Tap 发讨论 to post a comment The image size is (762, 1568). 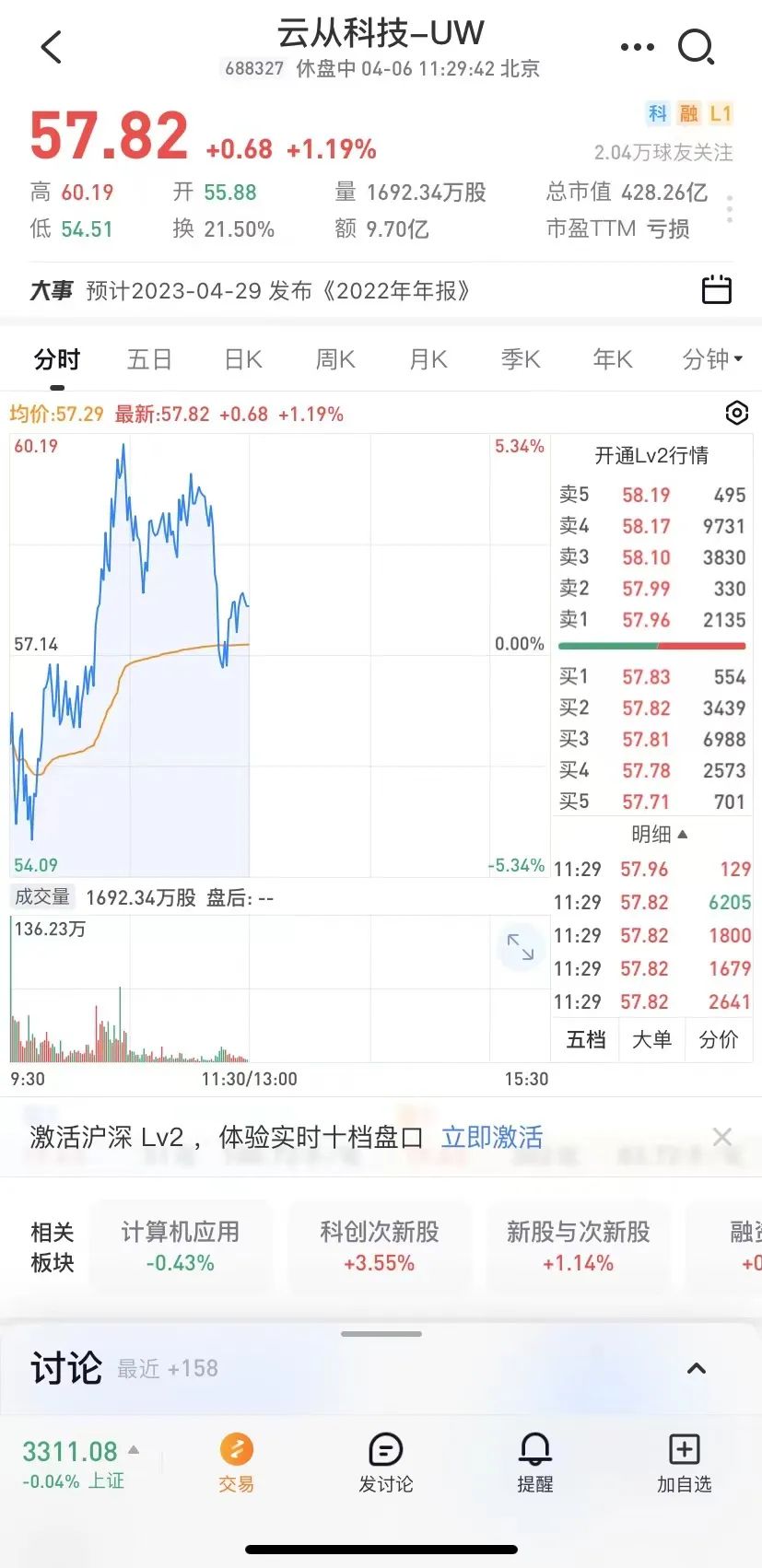385,1463
